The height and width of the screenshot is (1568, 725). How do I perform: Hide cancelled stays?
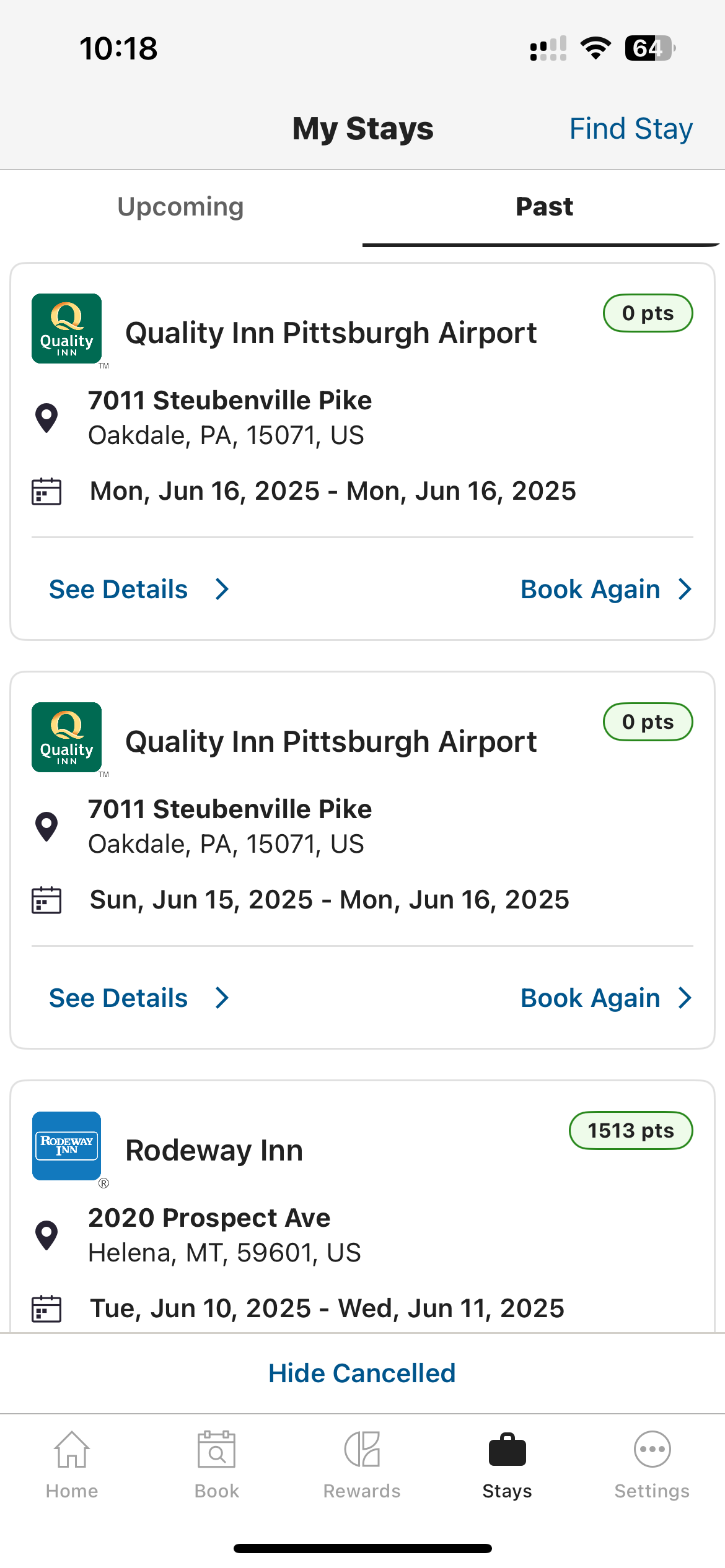362,1373
